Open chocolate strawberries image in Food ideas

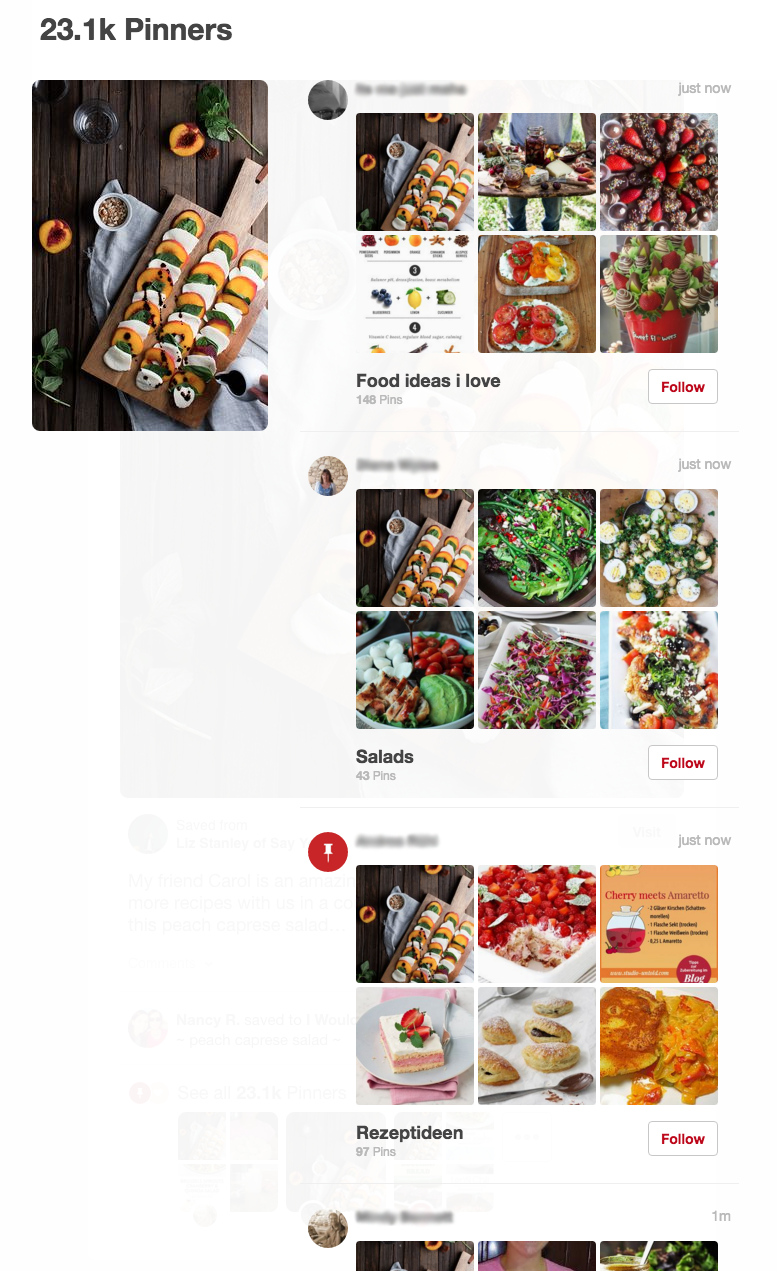[x=658, y=172]
